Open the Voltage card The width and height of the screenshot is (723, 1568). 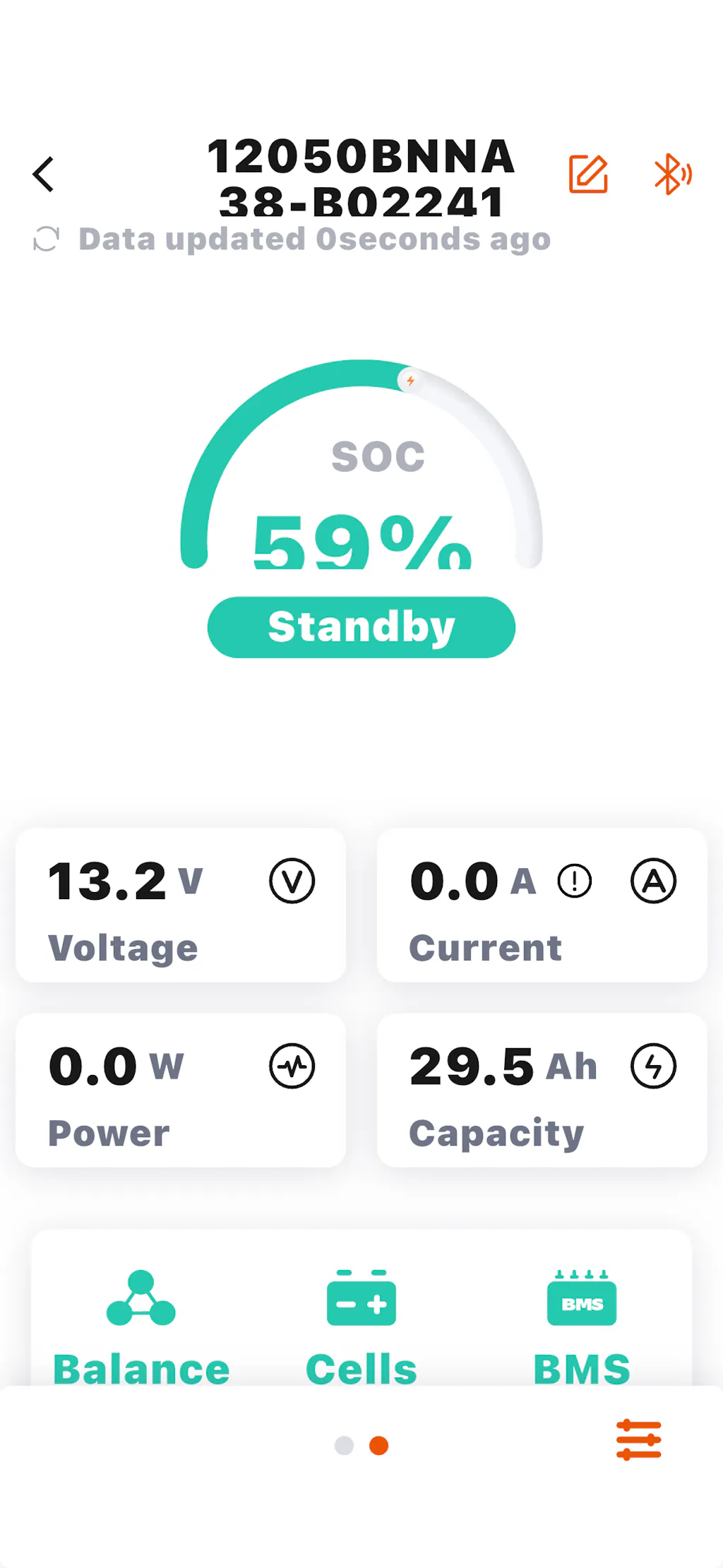pos(181,905)
